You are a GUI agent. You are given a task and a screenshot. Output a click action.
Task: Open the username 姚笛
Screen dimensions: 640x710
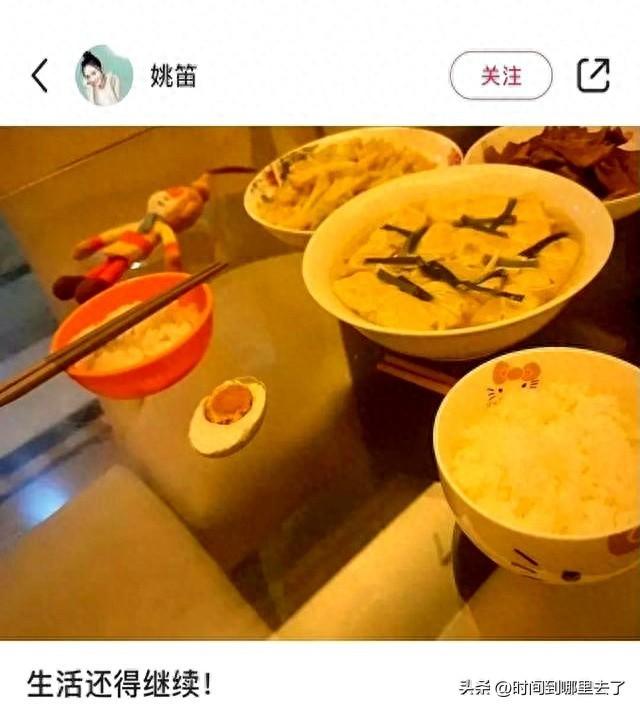173,77
